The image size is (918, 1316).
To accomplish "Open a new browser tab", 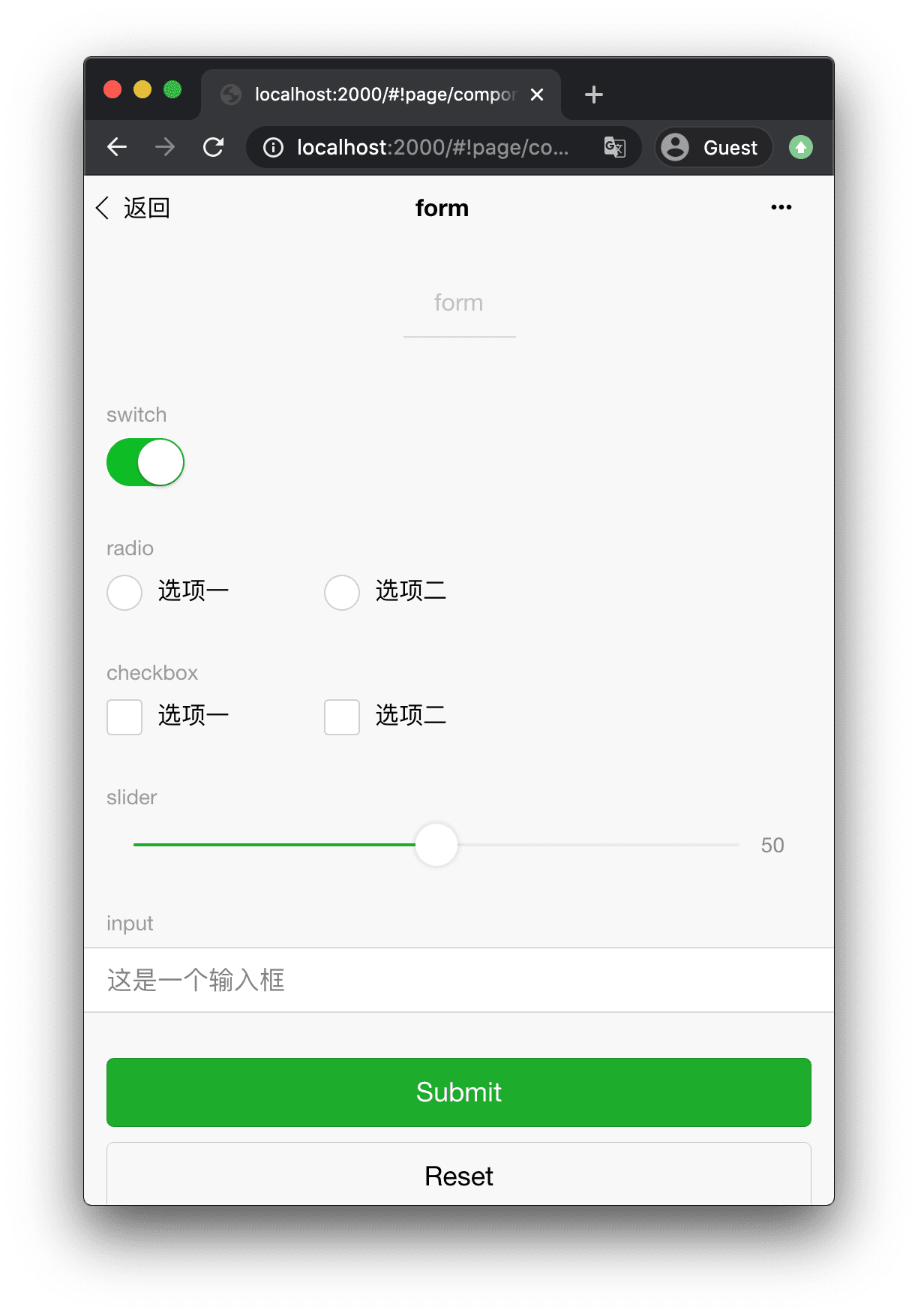I will pos(594,95).
